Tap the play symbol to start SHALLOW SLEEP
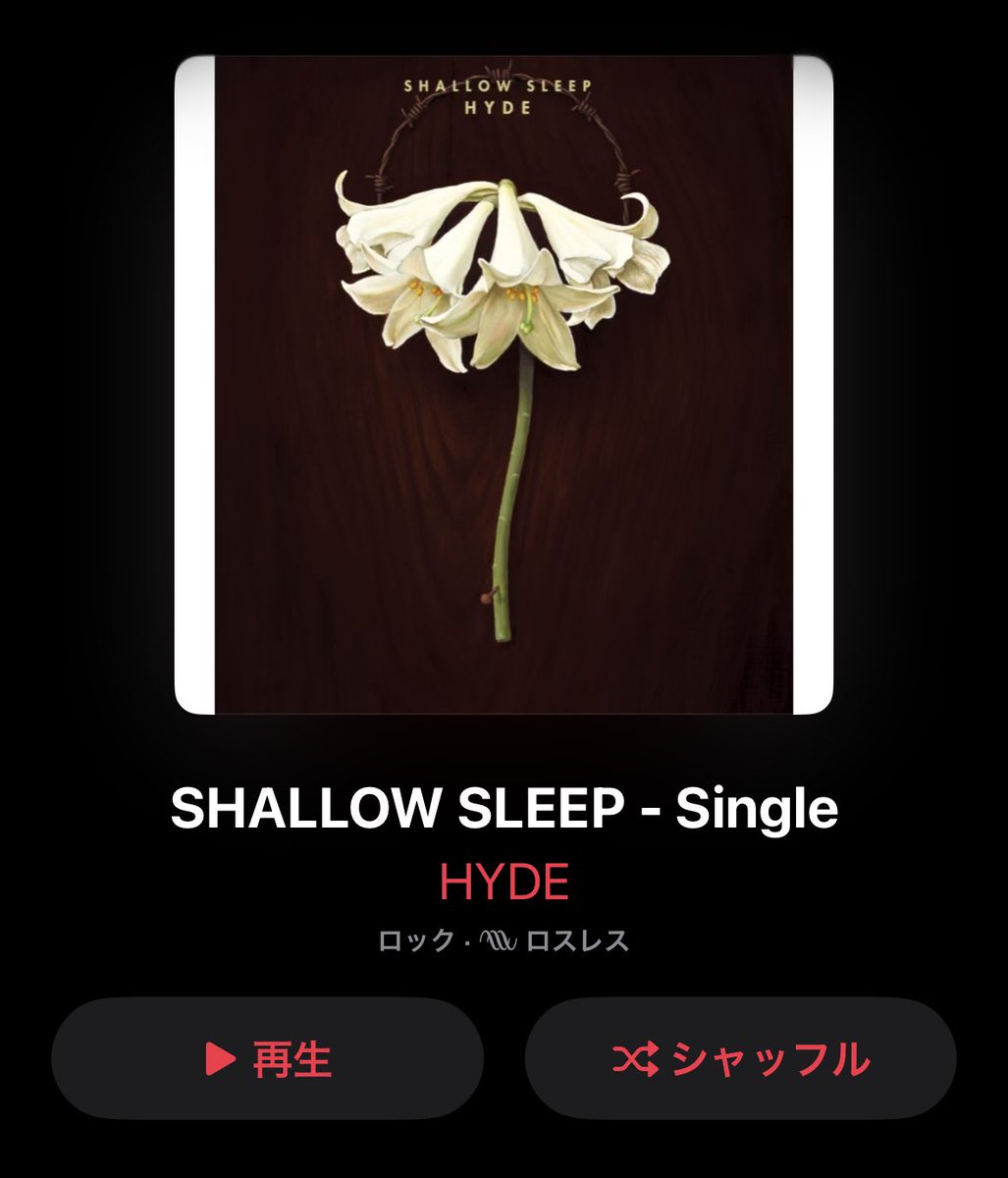Viewport: 1008px width, 1178px height. pyautogui.click(x=223, y=1060)
